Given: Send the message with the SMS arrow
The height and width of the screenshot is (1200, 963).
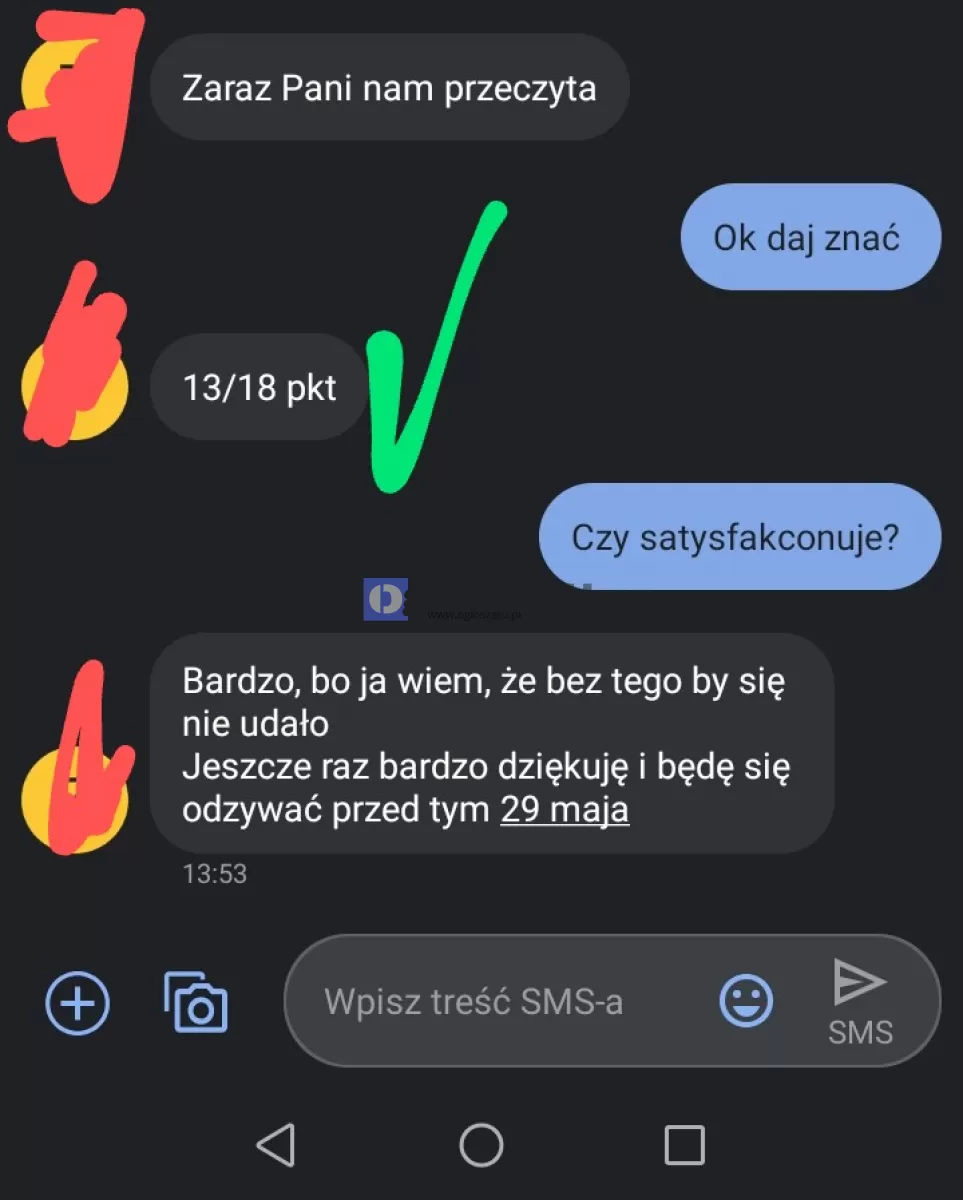Looking at the screenshot, I should (x=860, y=1001).
